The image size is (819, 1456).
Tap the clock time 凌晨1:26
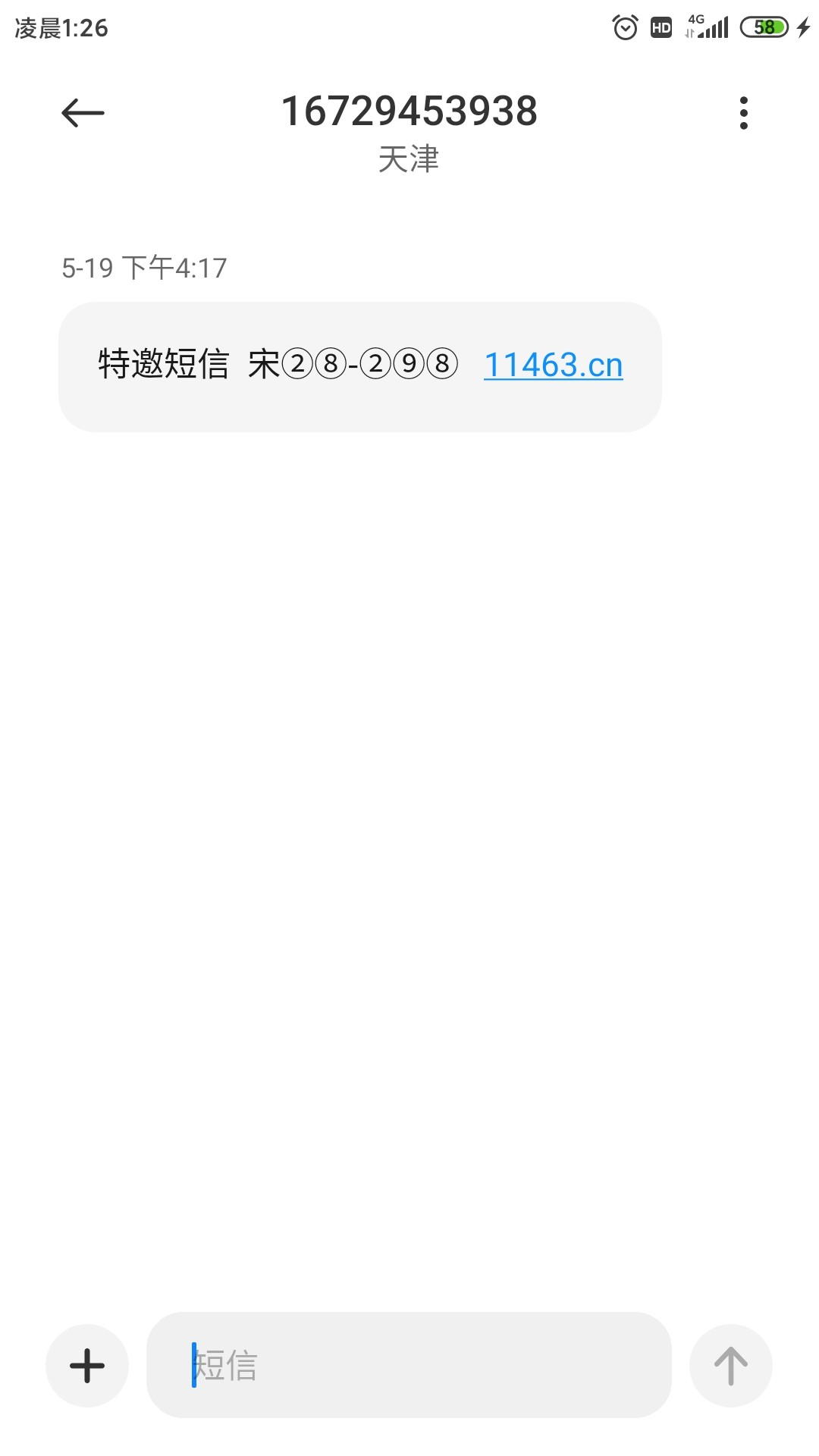tap(57, 28)
